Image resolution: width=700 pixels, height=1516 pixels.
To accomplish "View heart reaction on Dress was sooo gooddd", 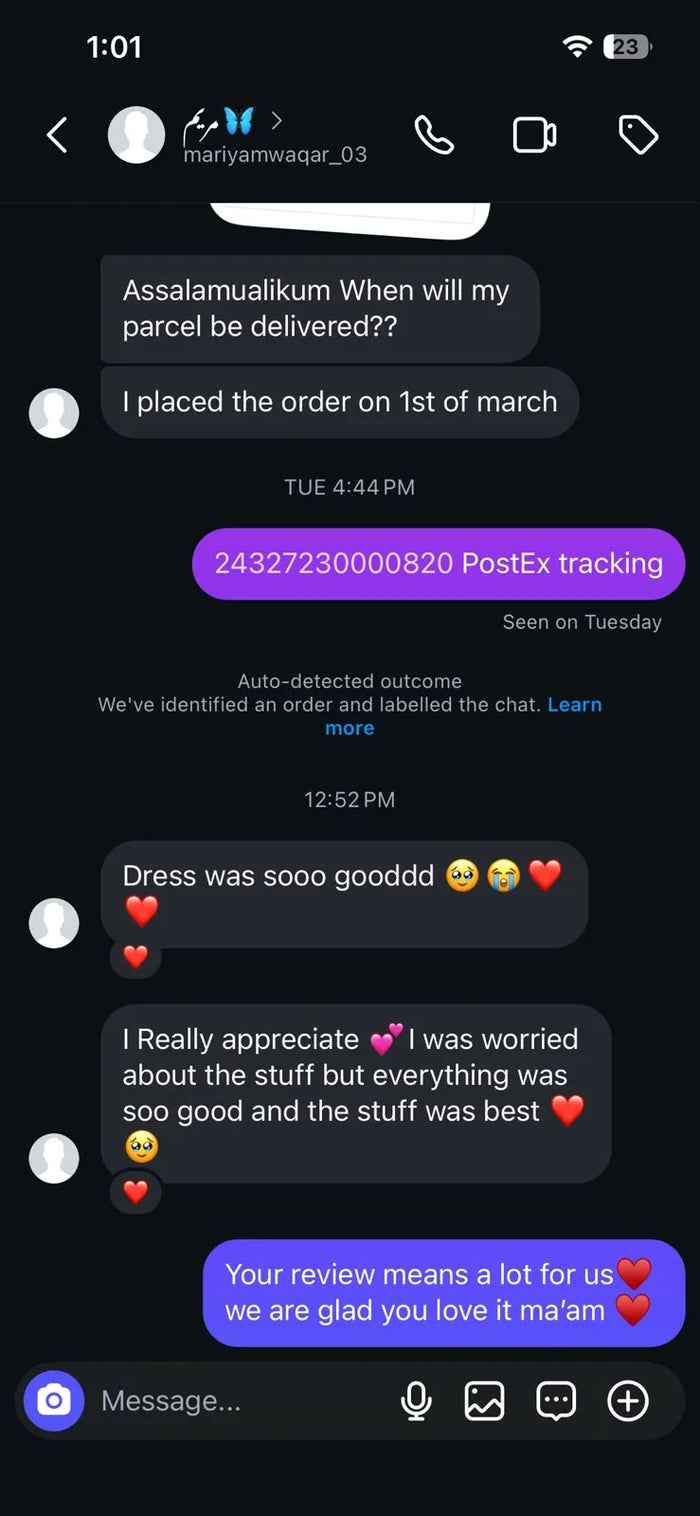I will [135, 957].
